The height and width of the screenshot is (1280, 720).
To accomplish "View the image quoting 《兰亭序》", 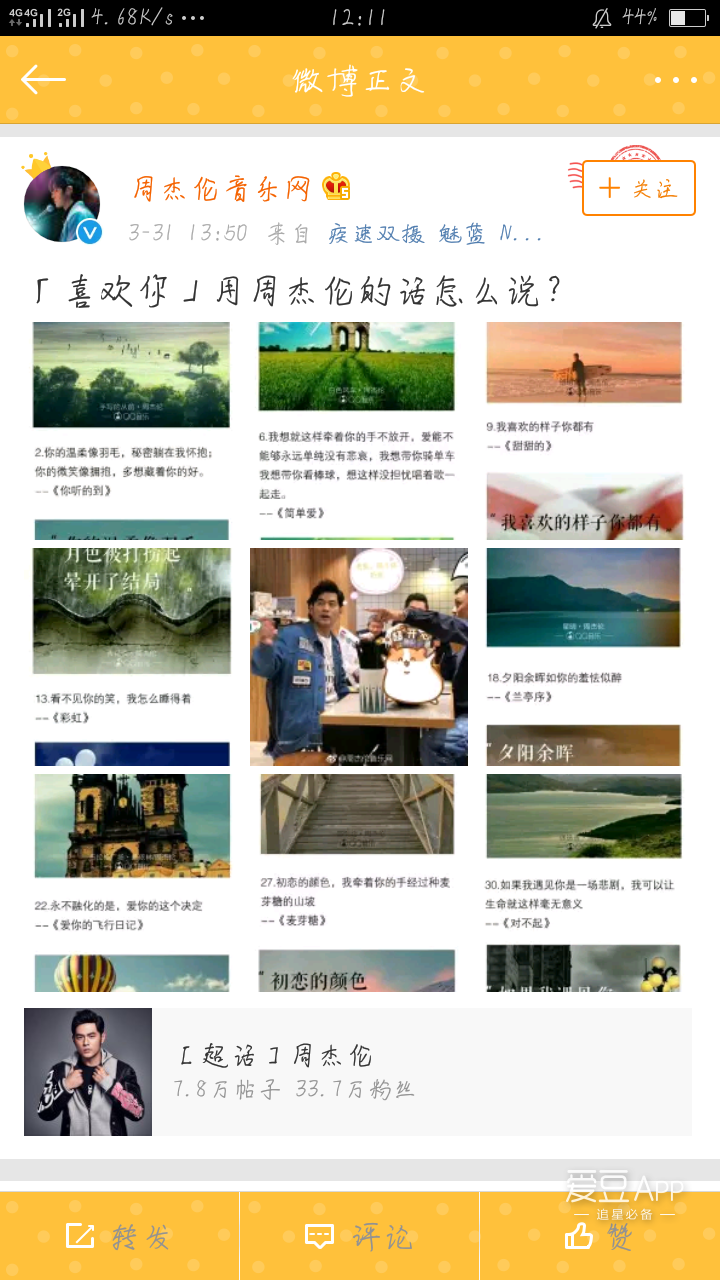I will 584,657.
